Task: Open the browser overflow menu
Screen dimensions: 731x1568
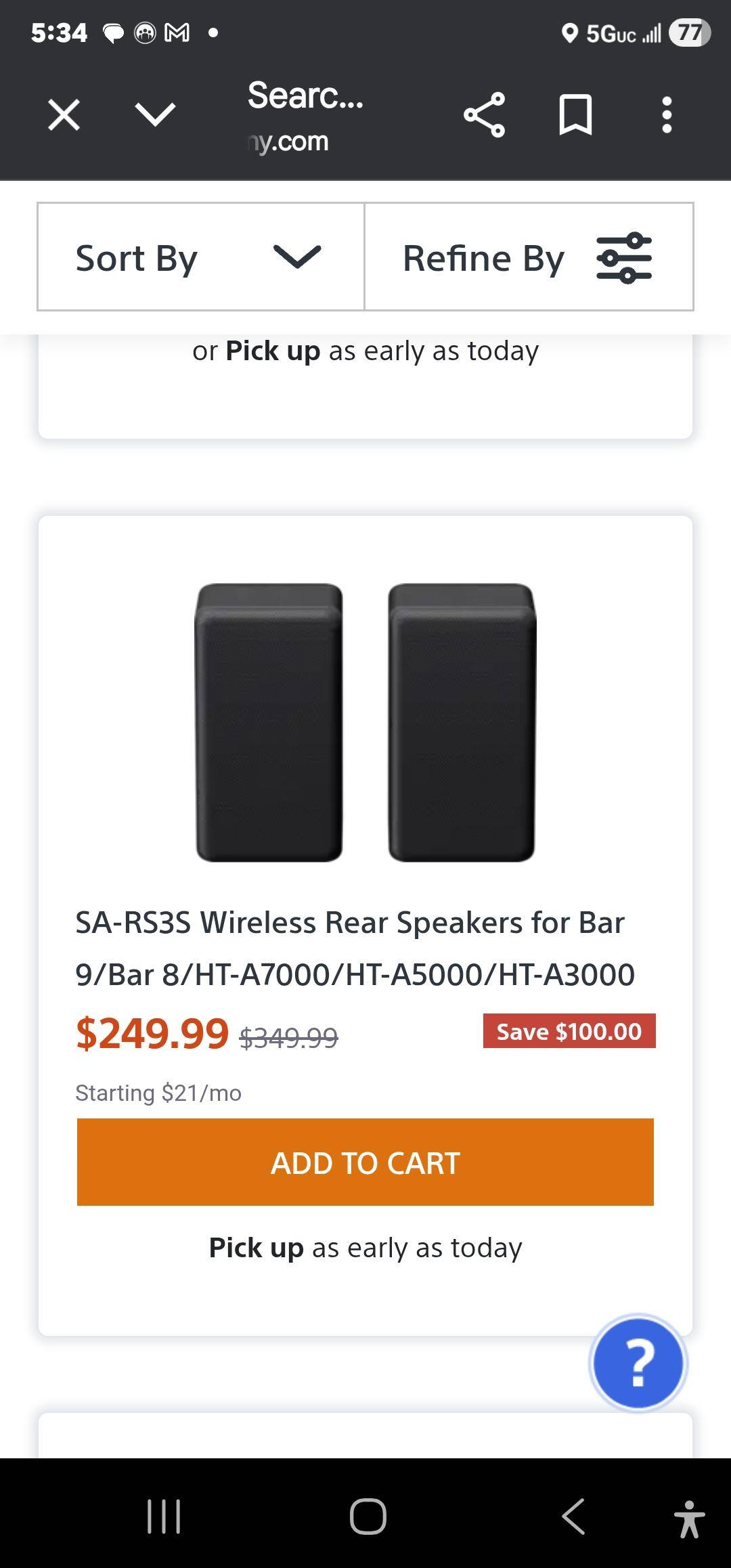Action: (667, 115)
